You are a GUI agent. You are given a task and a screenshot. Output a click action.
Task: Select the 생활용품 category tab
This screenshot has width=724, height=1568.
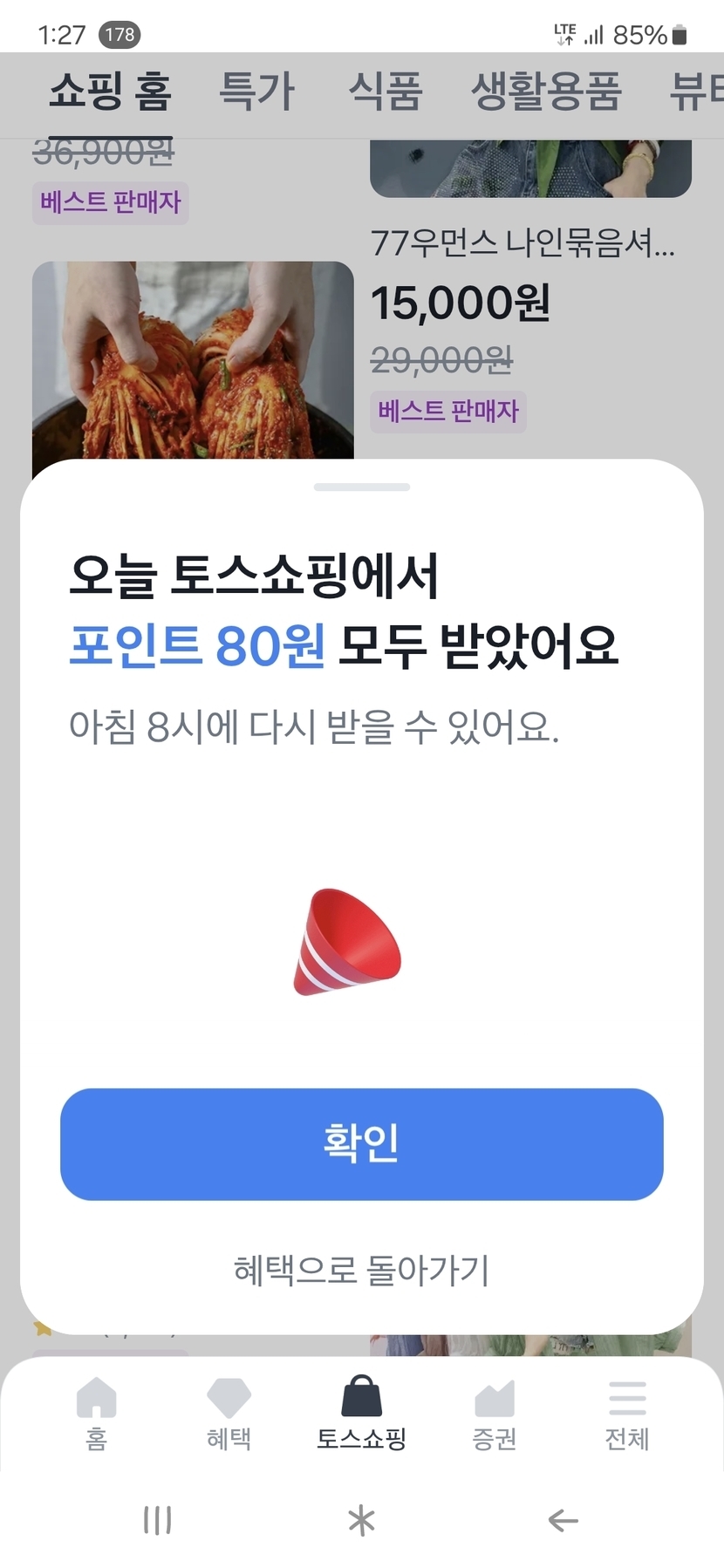pos(546,92)
